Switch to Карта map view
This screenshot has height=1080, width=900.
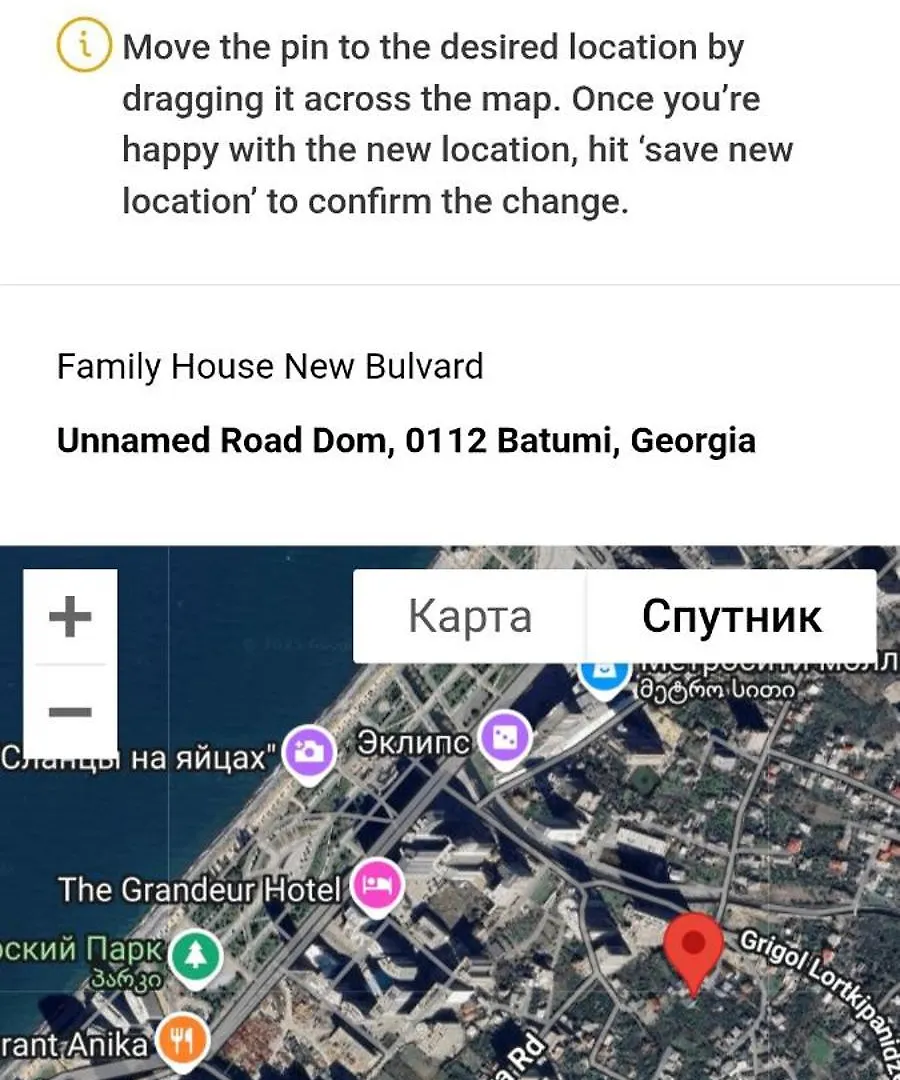pyautogui.click(x=469, y=617)
